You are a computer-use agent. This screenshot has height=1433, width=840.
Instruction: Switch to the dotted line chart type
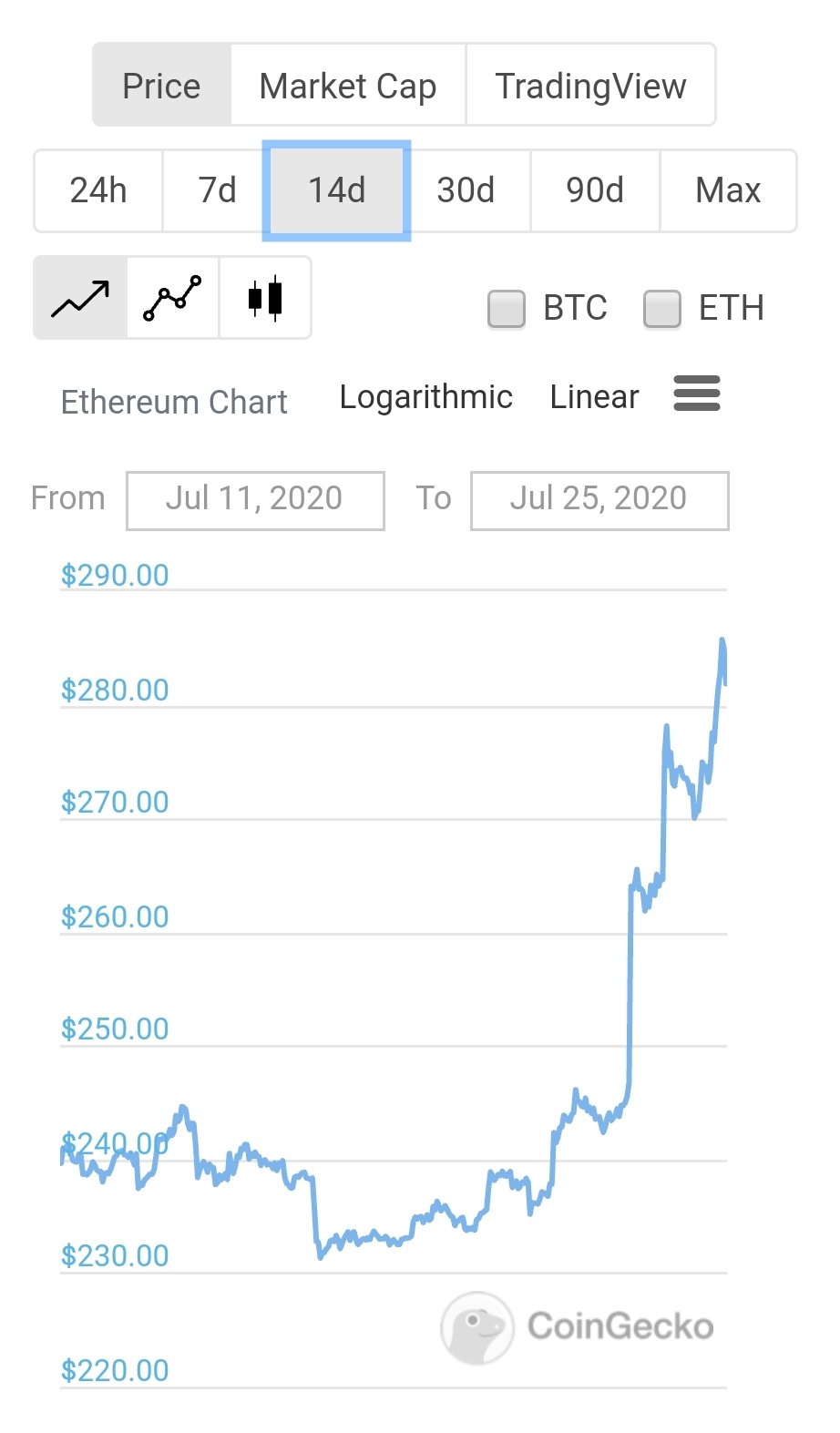(172, 298)
